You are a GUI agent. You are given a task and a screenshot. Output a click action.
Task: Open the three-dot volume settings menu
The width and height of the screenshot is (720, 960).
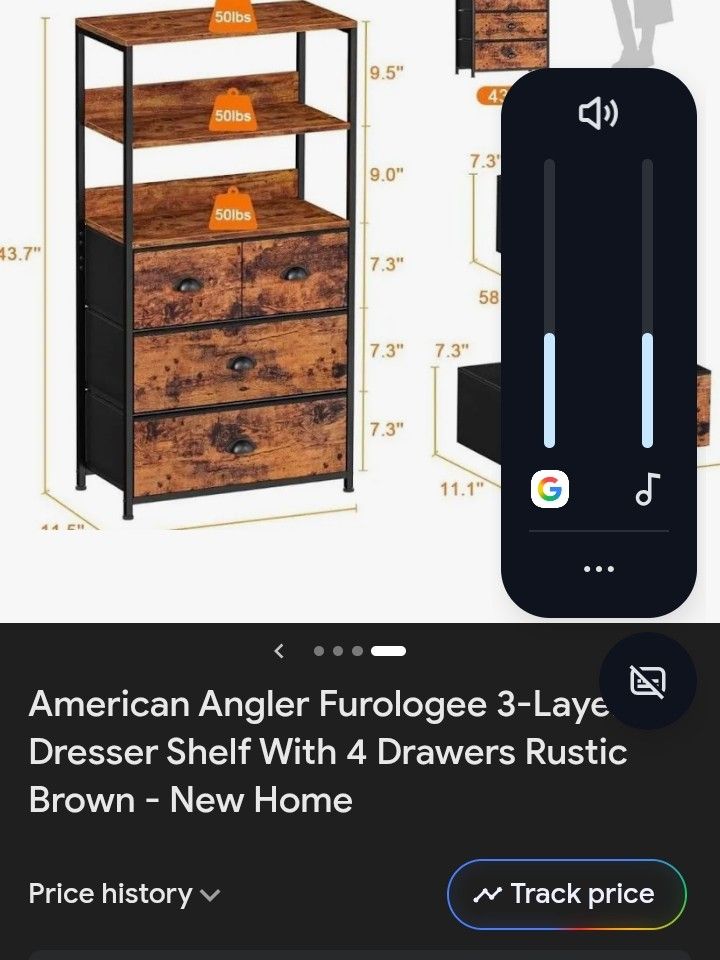pyautogui.click(x=599, y=568)
